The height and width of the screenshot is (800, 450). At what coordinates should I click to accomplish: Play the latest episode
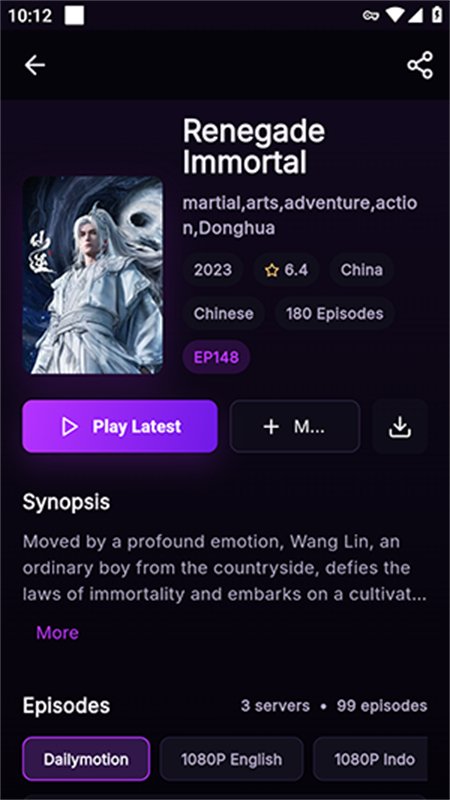[120, 426]
